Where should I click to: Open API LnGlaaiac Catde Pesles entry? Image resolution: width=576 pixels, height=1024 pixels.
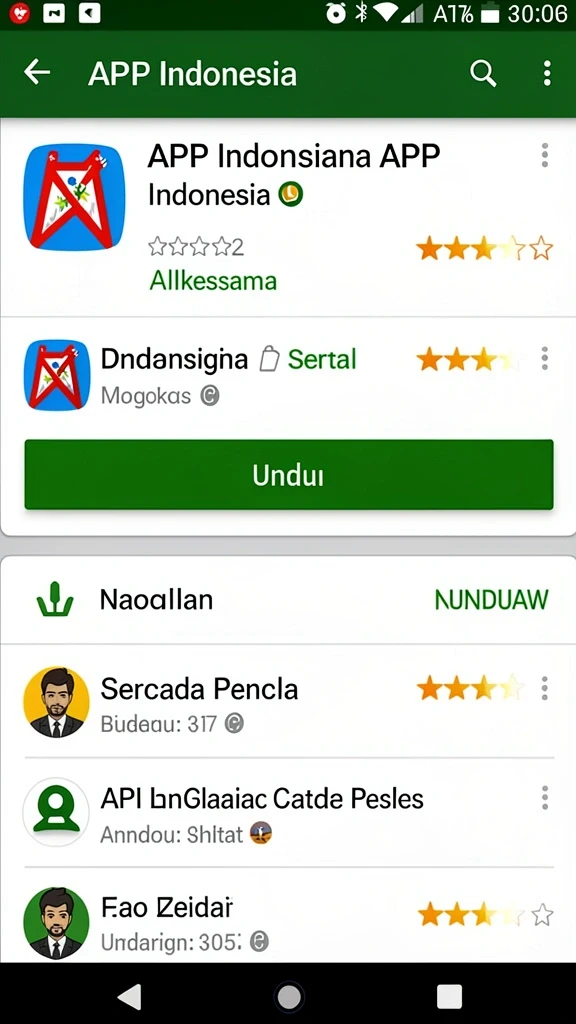tap(288, 812)
